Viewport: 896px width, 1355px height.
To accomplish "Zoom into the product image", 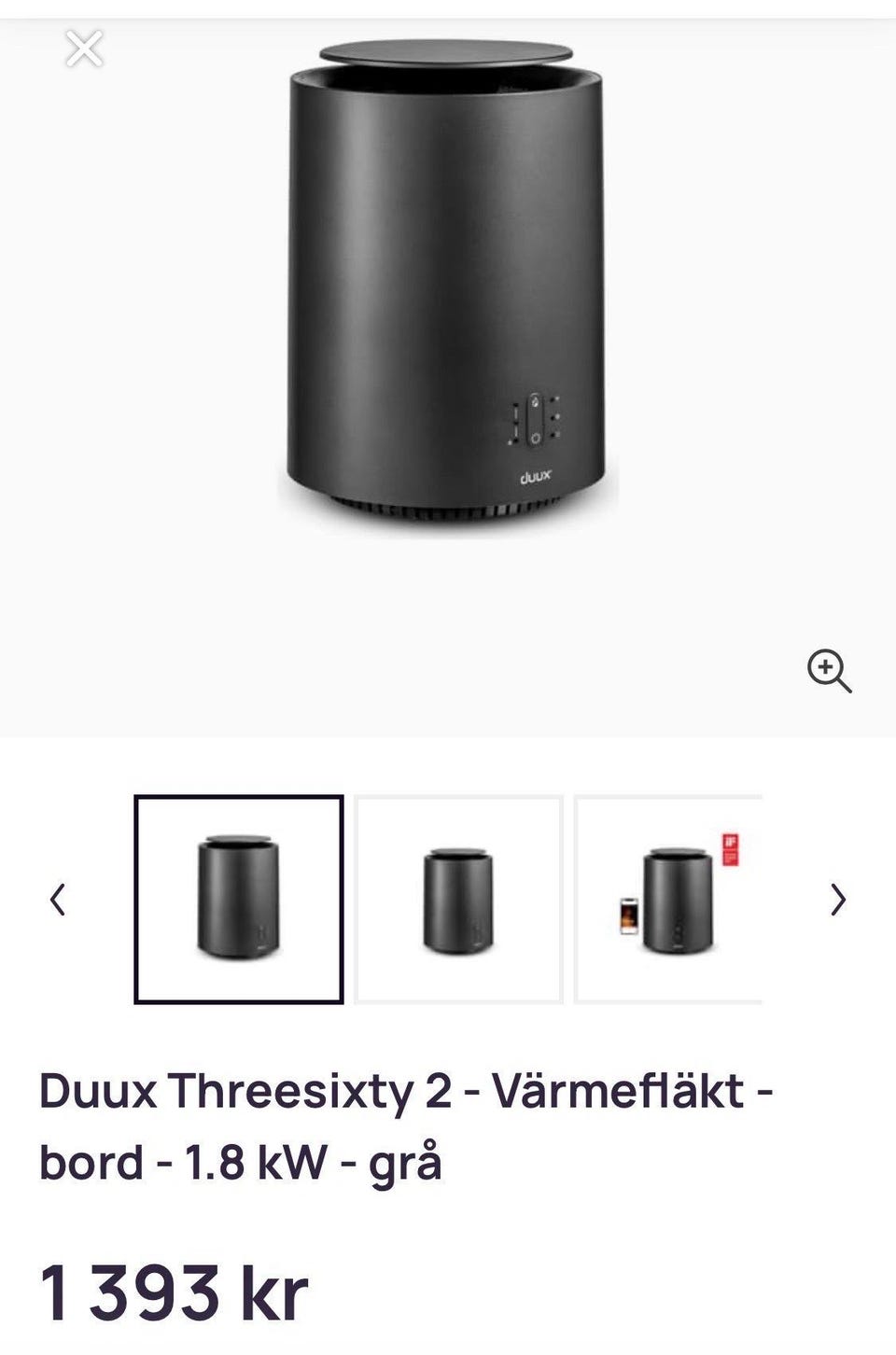I will pyautogui.click(x=829, y=671).
